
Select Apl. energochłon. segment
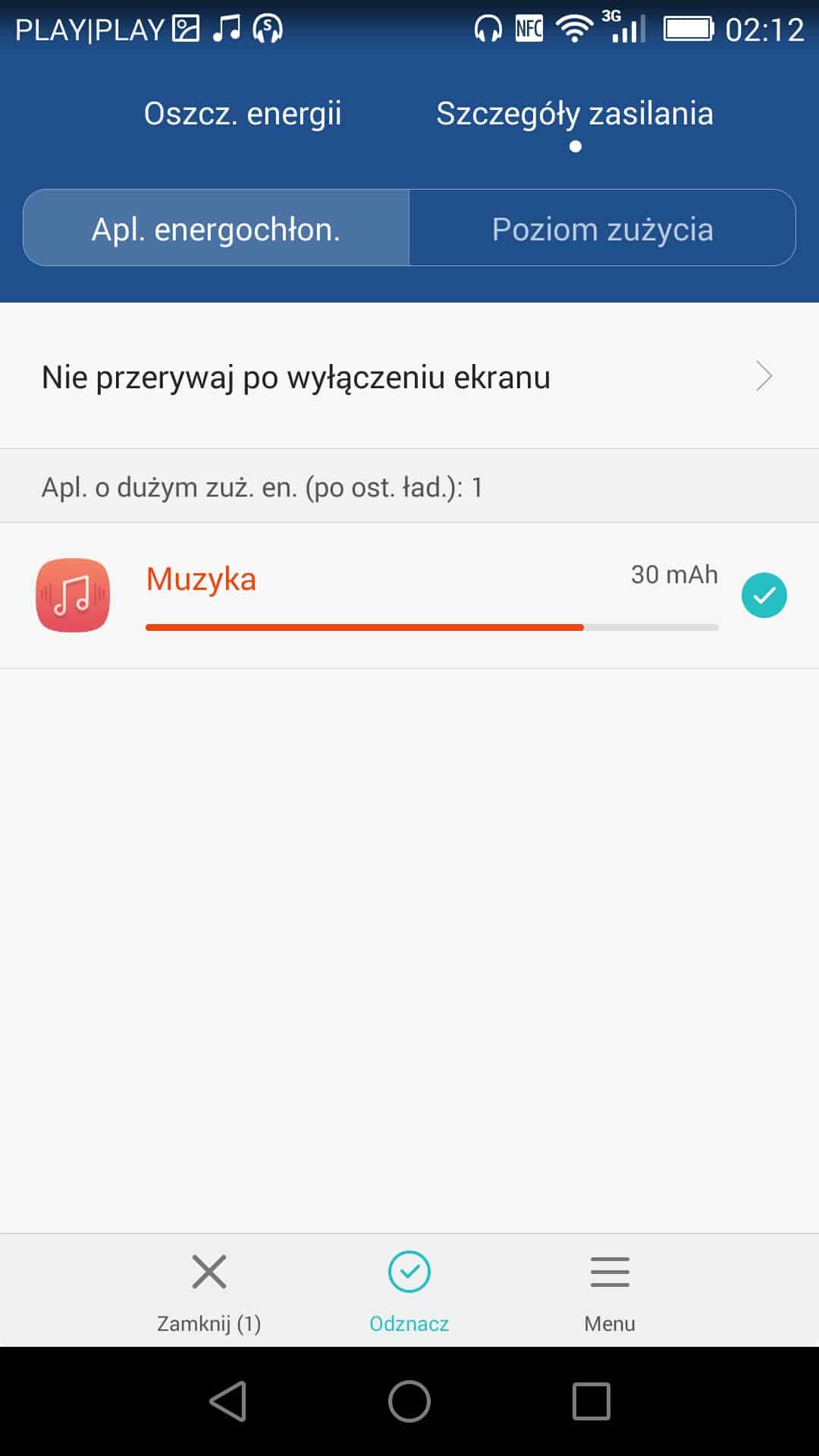pos(216,228)
